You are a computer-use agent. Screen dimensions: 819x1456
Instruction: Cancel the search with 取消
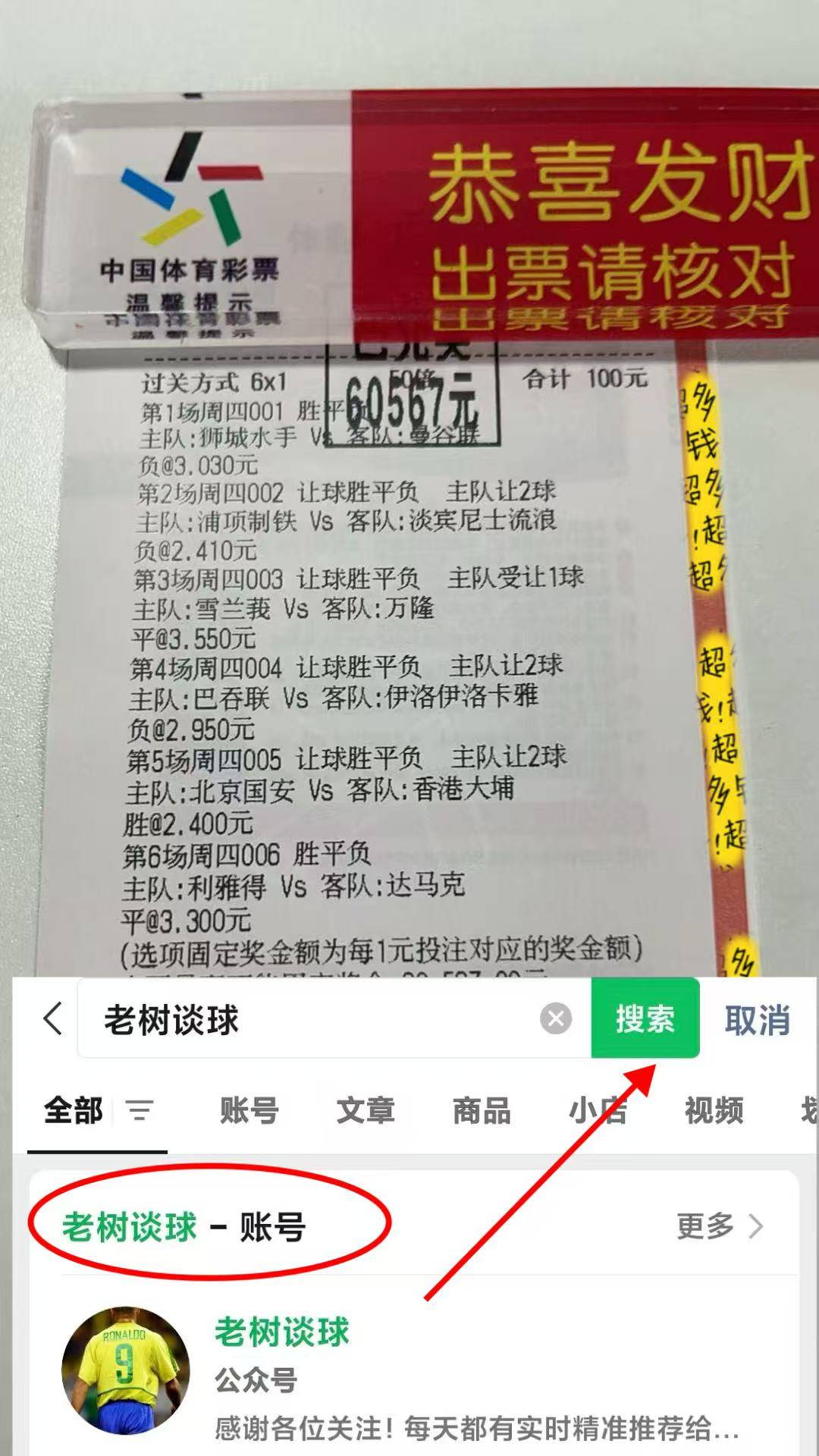pyautogui.click(x=758, y=1021)
